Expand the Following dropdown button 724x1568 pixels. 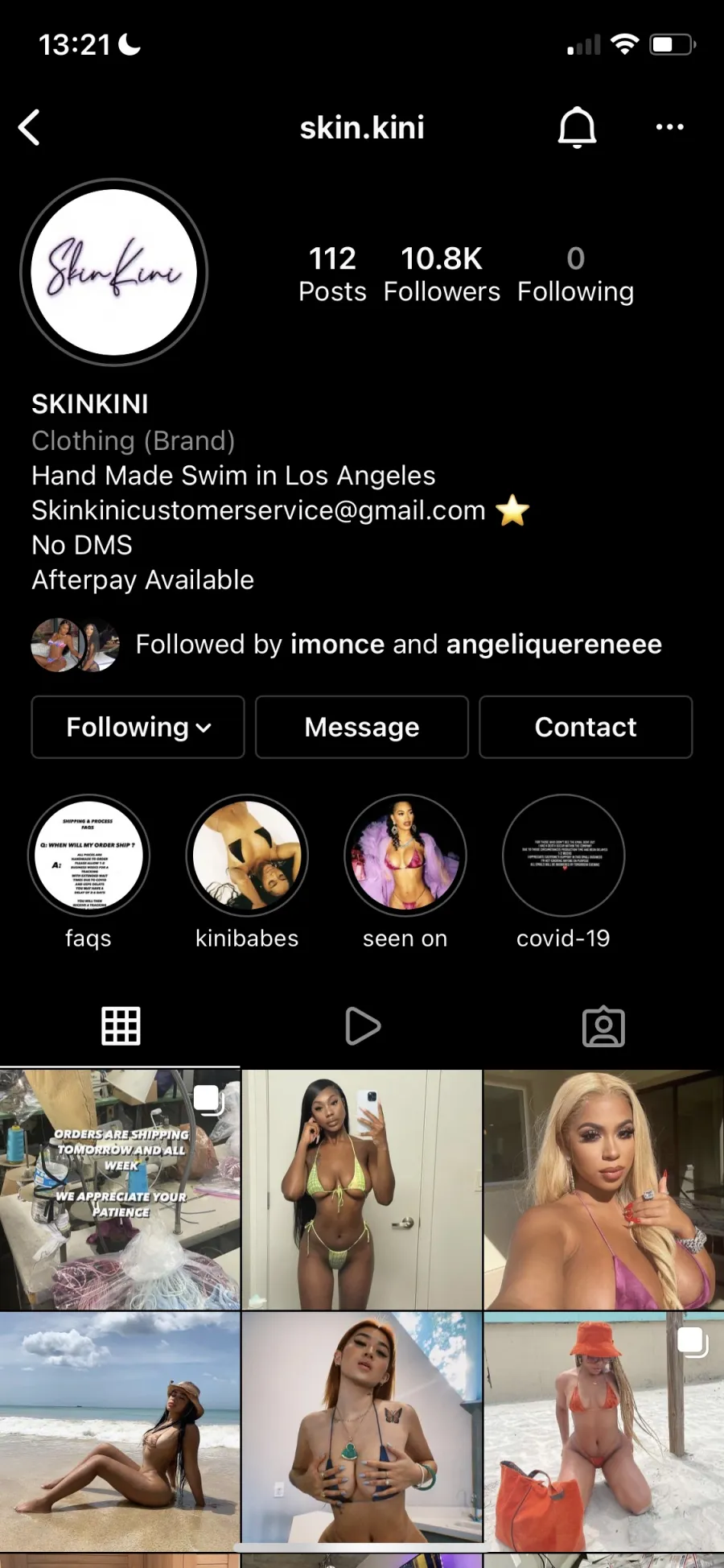[x=138, y=727]
